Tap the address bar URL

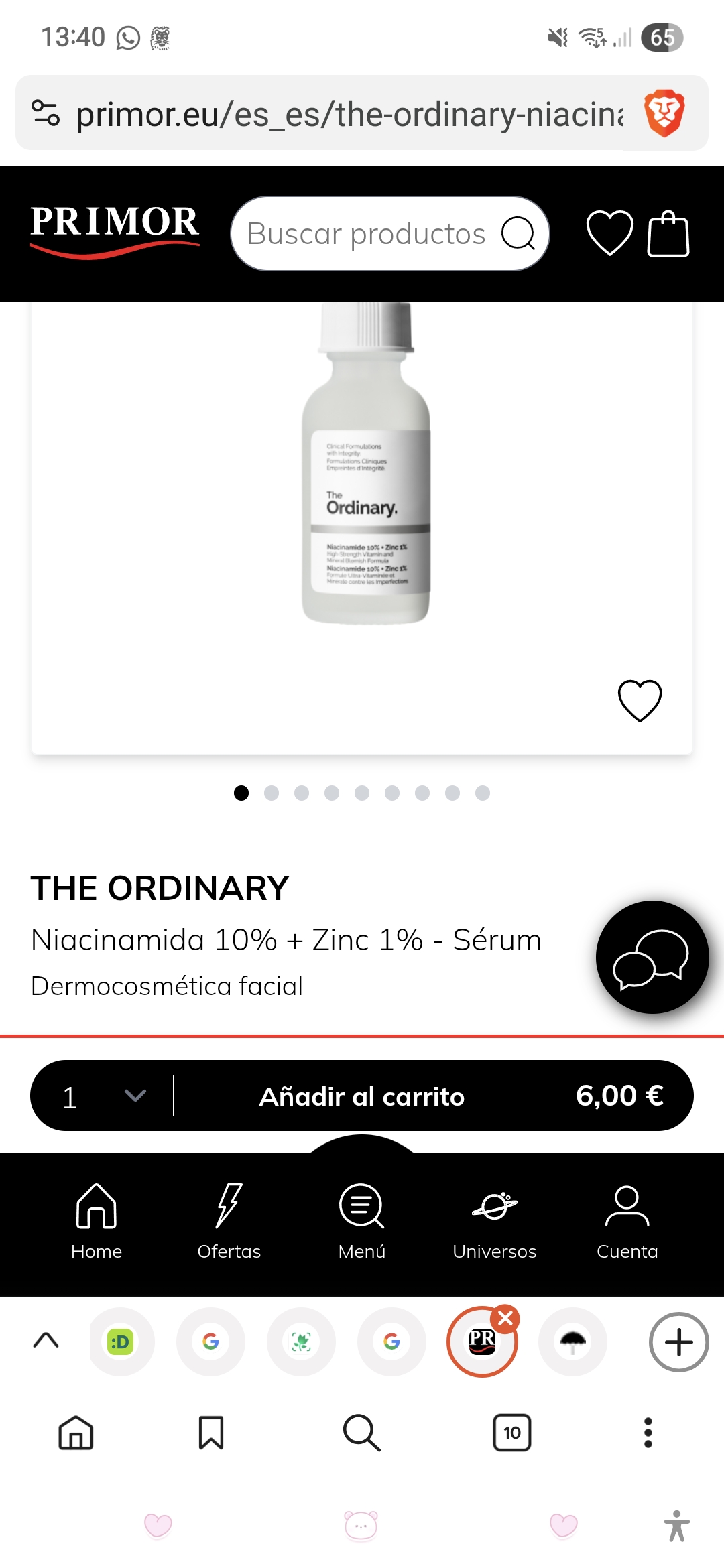tap(349, 114)
